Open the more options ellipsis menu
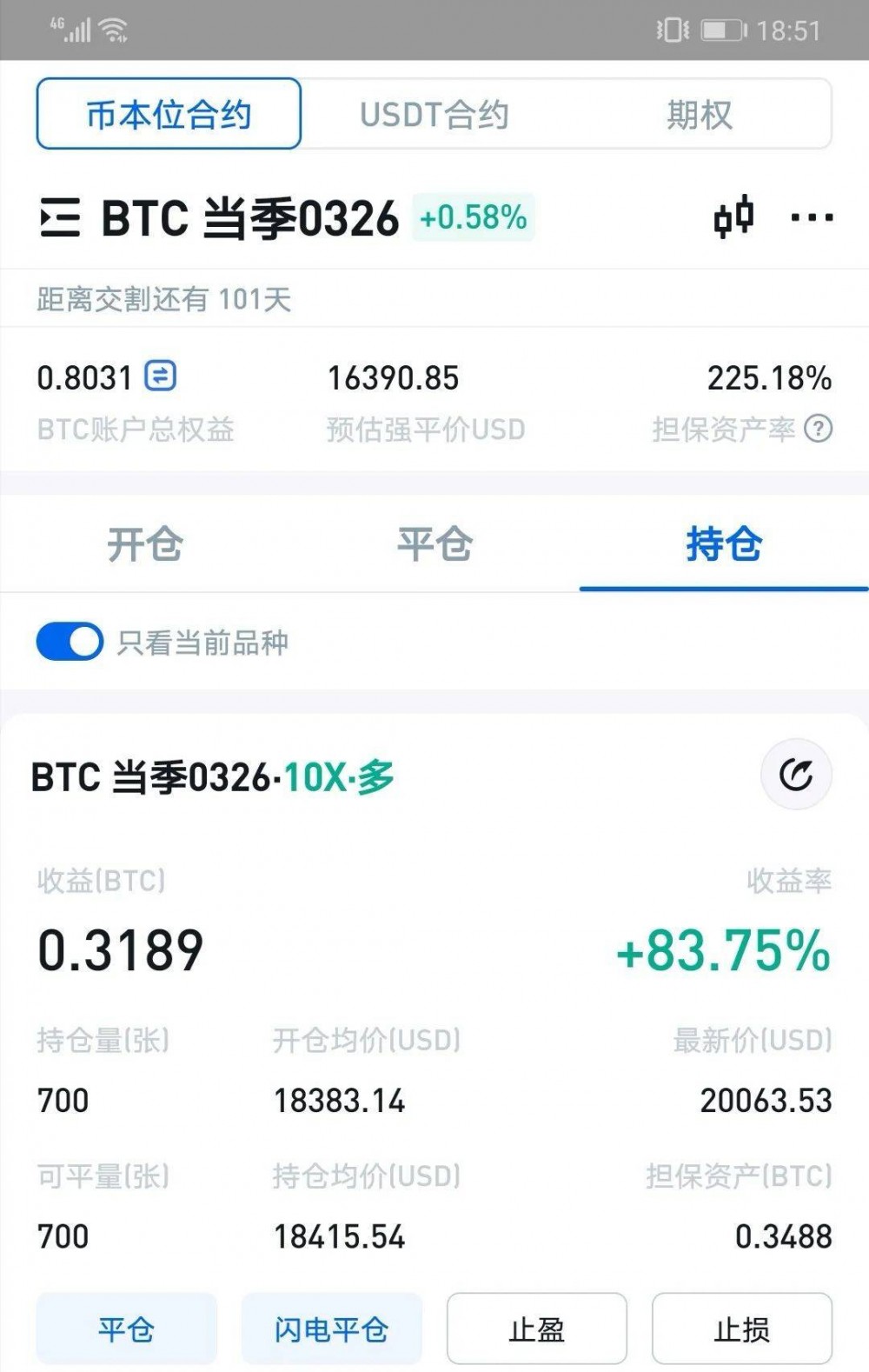The width and height of the screenshot is (869, 1372). (811, 219)
